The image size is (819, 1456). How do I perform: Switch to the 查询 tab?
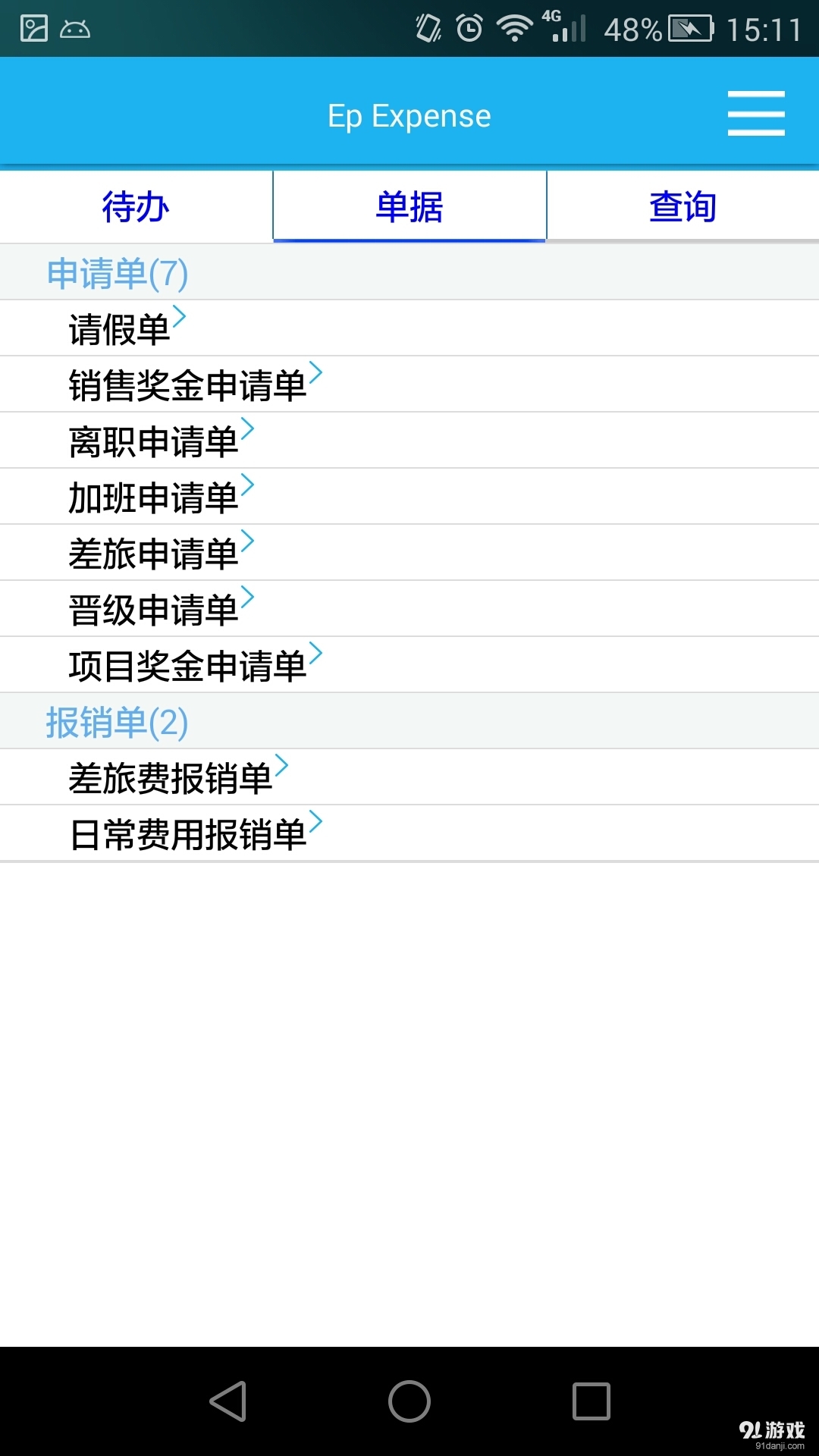pyautogui.click(x=681, y=206)
